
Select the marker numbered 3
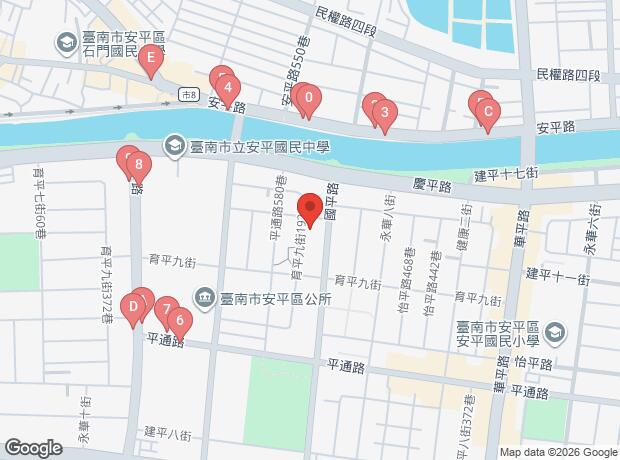point(385,116)
